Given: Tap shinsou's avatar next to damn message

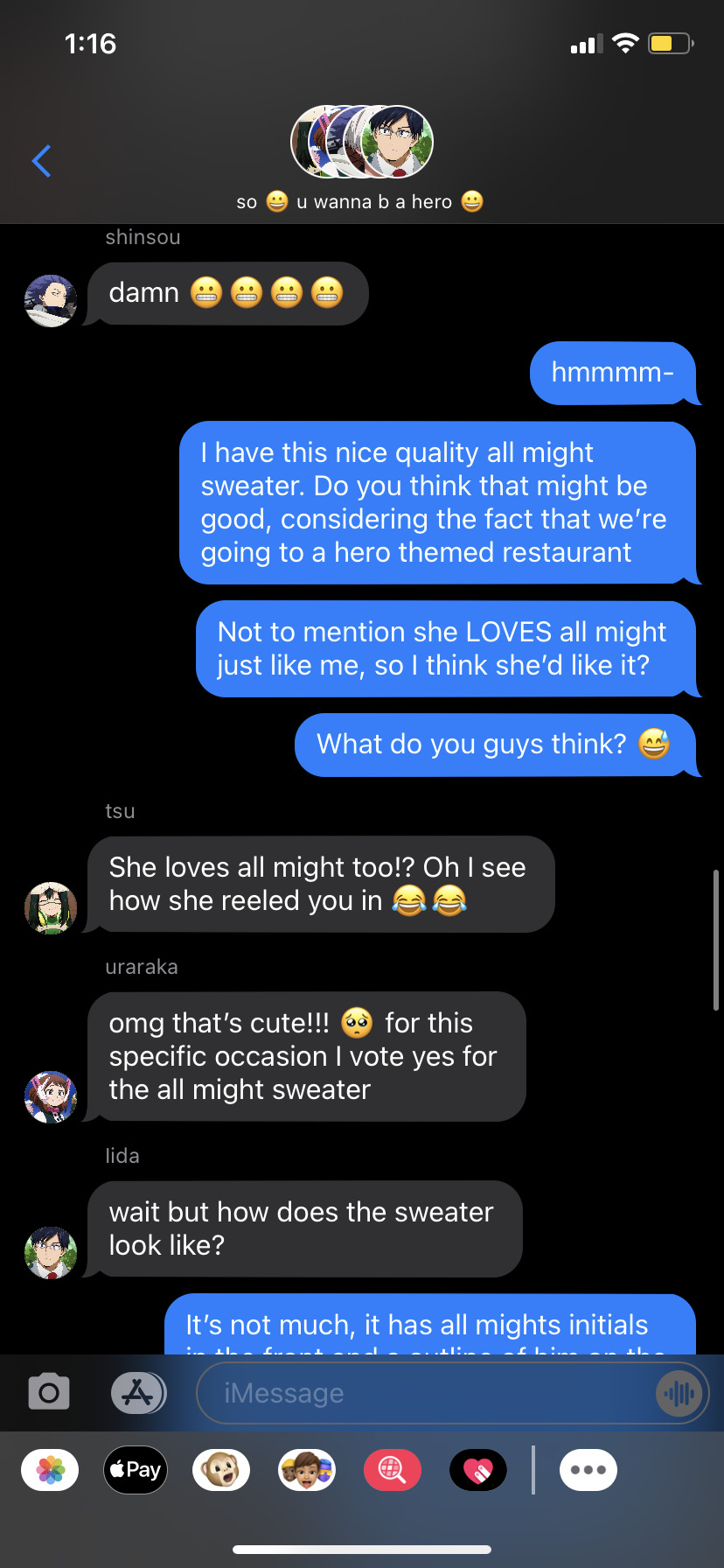Looking at the screenshot, I should [51, 300].
